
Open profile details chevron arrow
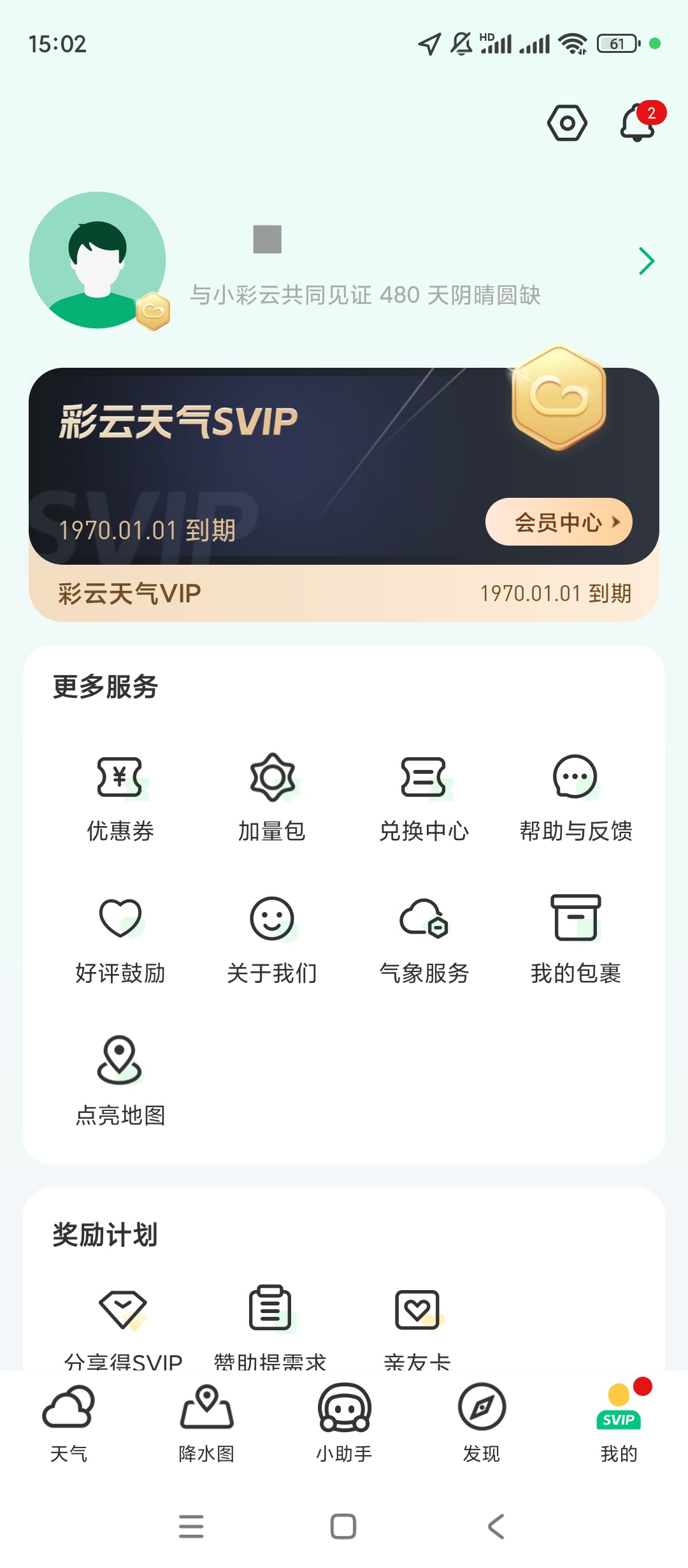(x=646, y=261)
